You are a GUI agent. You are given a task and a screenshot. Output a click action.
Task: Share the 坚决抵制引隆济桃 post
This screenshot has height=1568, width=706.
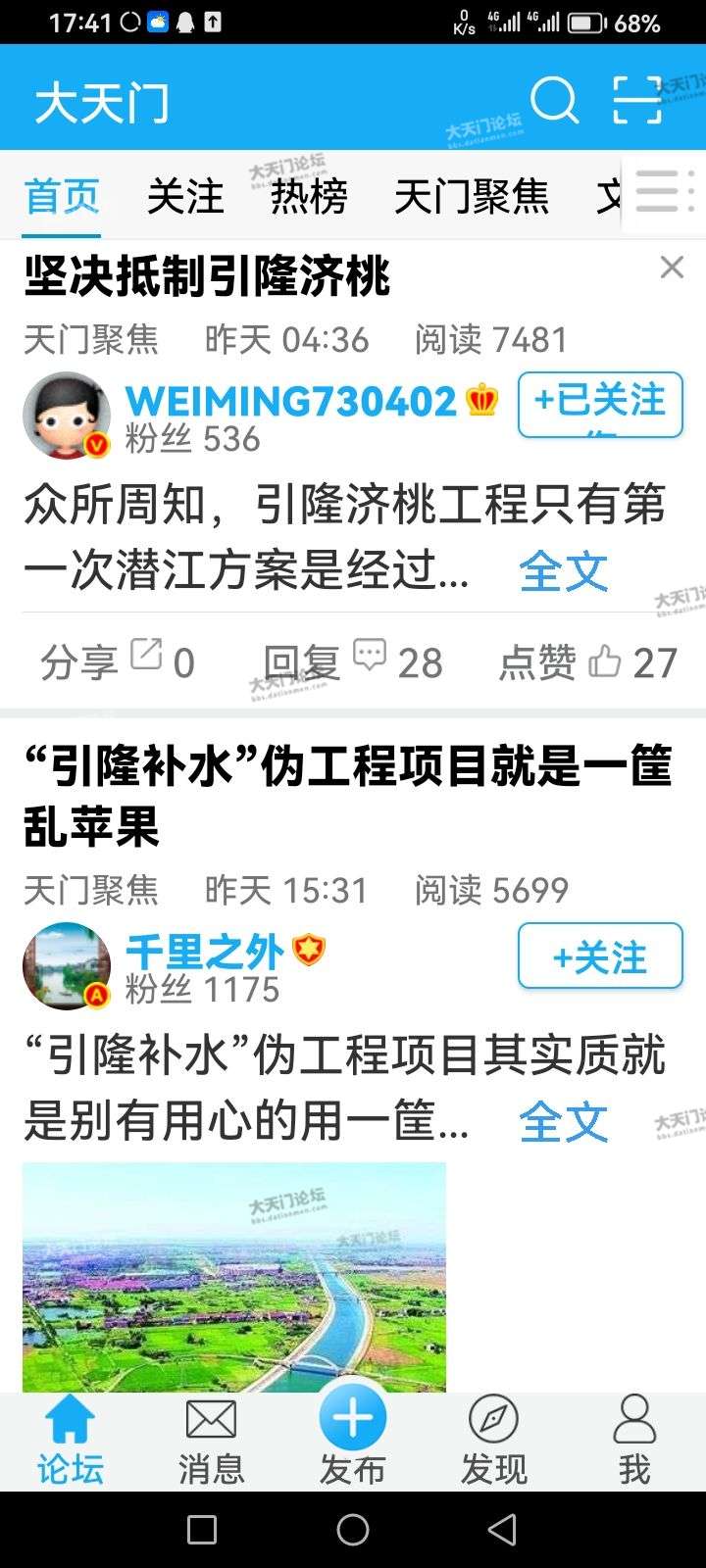[x=116, y=662]
